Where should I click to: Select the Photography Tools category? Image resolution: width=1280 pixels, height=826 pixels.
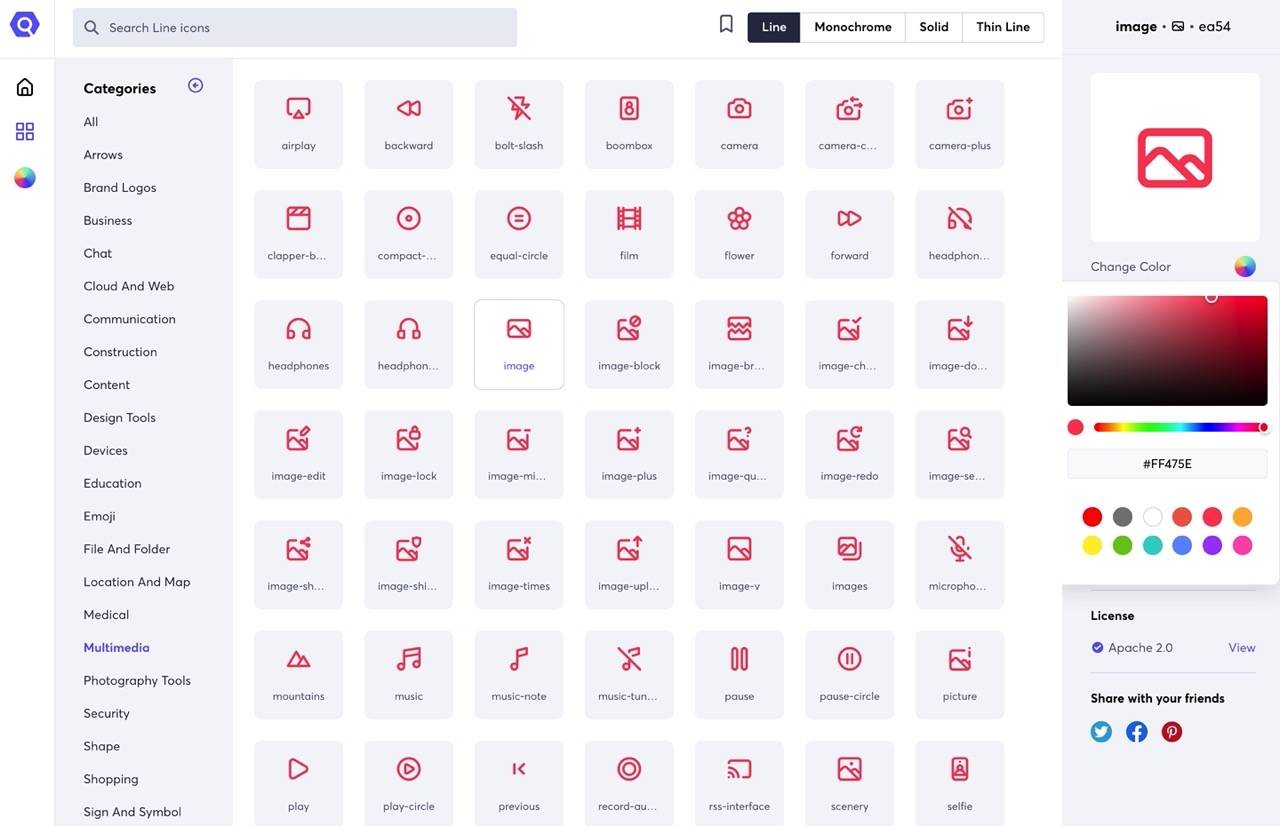[x=137, y=681]
